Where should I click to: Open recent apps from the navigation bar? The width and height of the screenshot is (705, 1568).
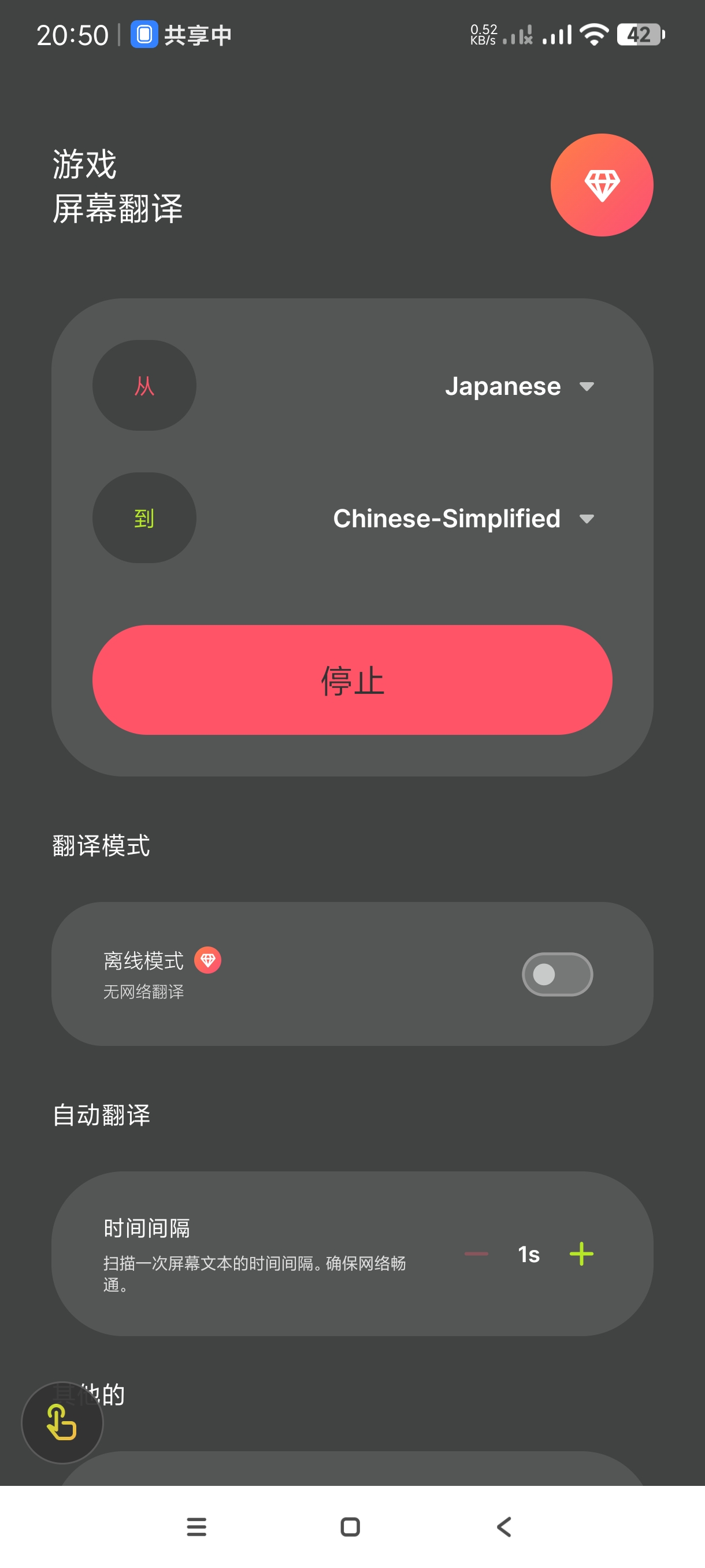196,1526
